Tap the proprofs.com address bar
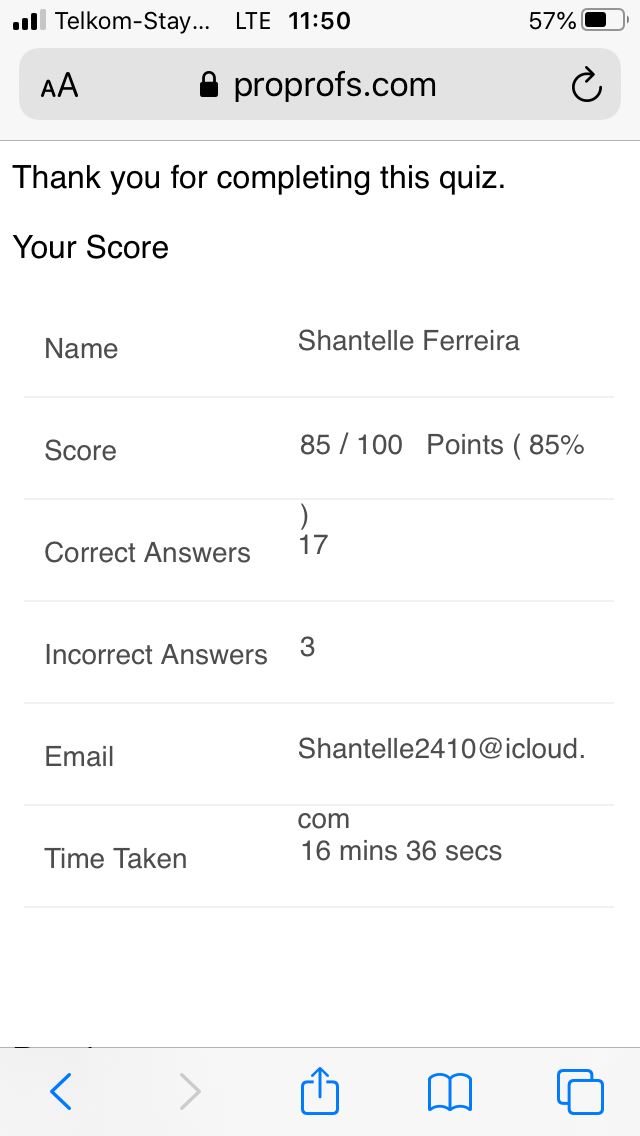Screen dimensions: 640x1136 320,86
